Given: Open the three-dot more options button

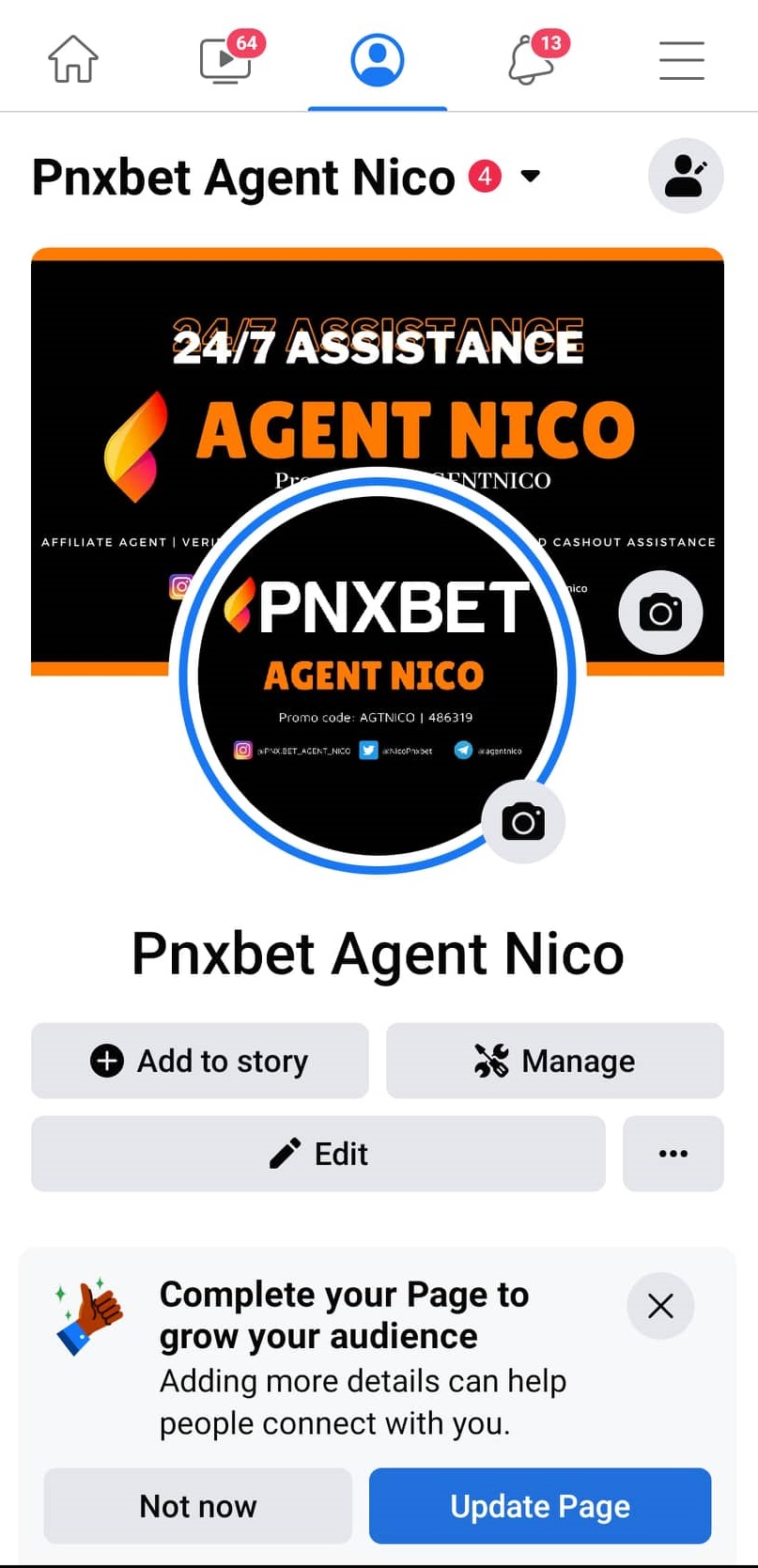Looking at the screenshot, I should point(673,1154).
